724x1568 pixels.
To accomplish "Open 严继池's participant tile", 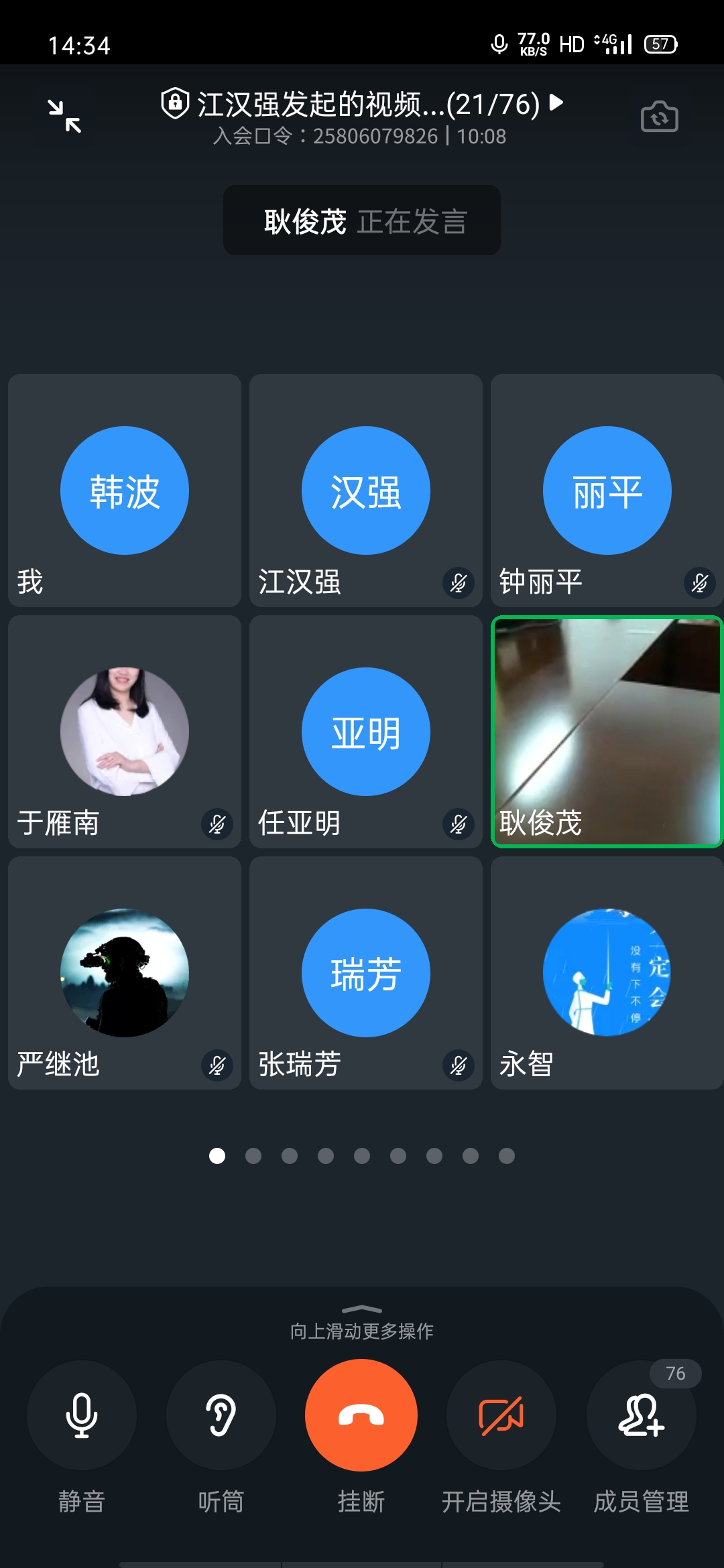I will 125,972.
